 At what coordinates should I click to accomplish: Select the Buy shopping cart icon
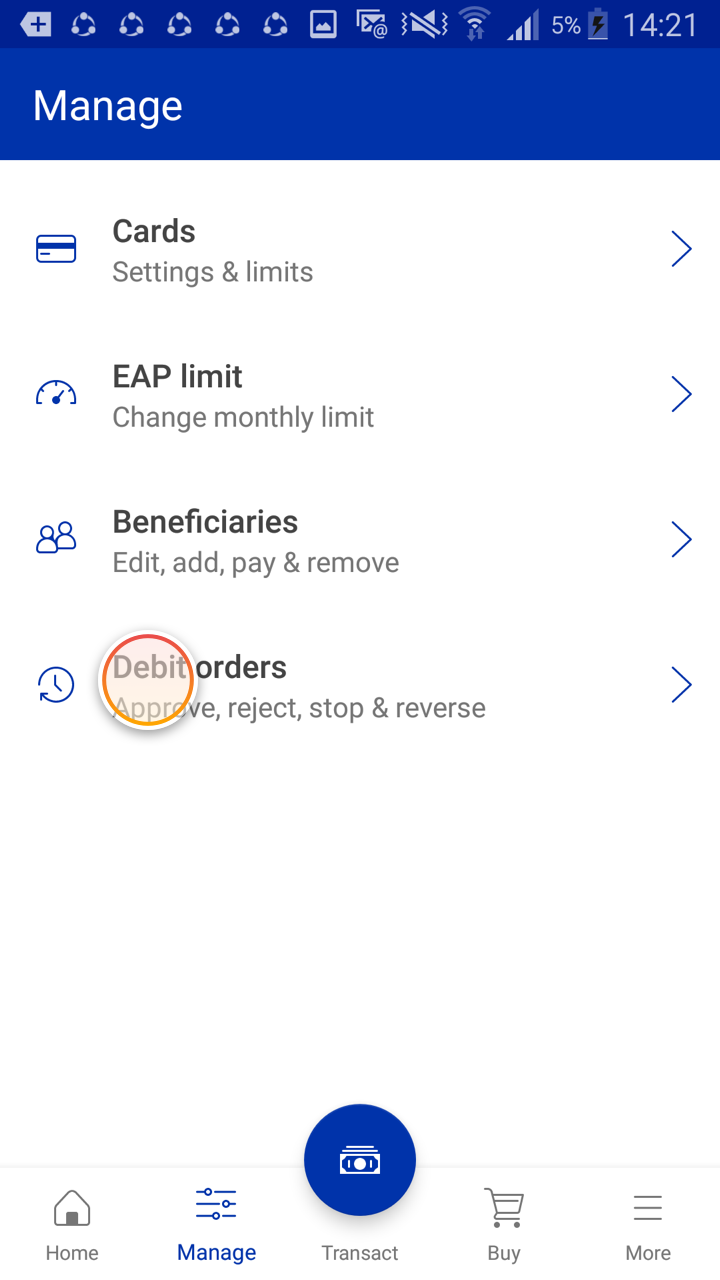[503, 1207]
